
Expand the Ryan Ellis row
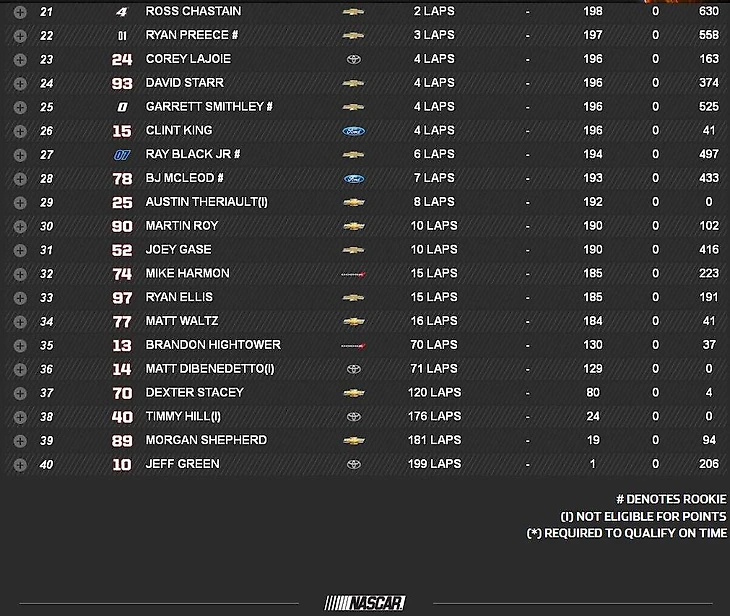click(19, 297)
